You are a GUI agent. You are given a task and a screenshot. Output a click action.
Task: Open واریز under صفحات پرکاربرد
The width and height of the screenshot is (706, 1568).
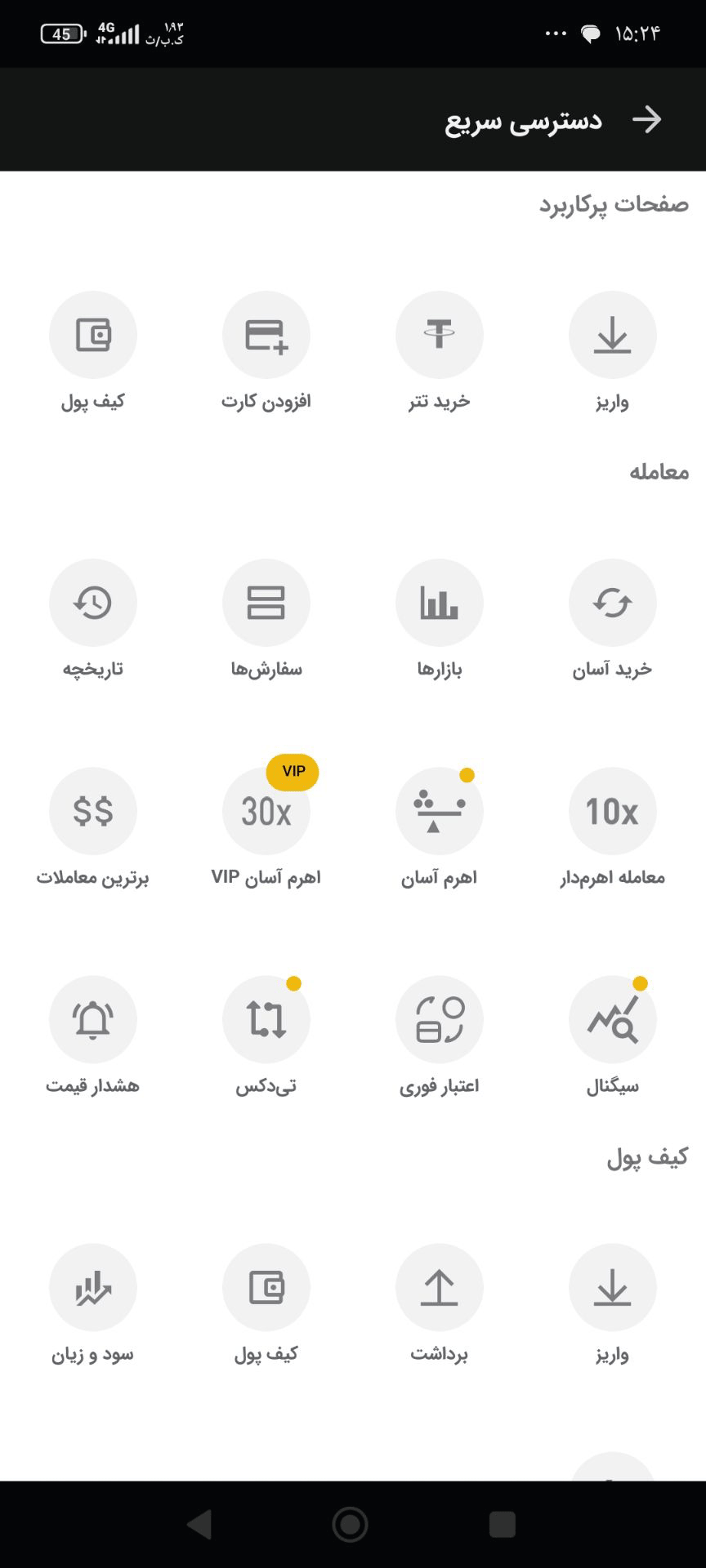tap(612, 336)
